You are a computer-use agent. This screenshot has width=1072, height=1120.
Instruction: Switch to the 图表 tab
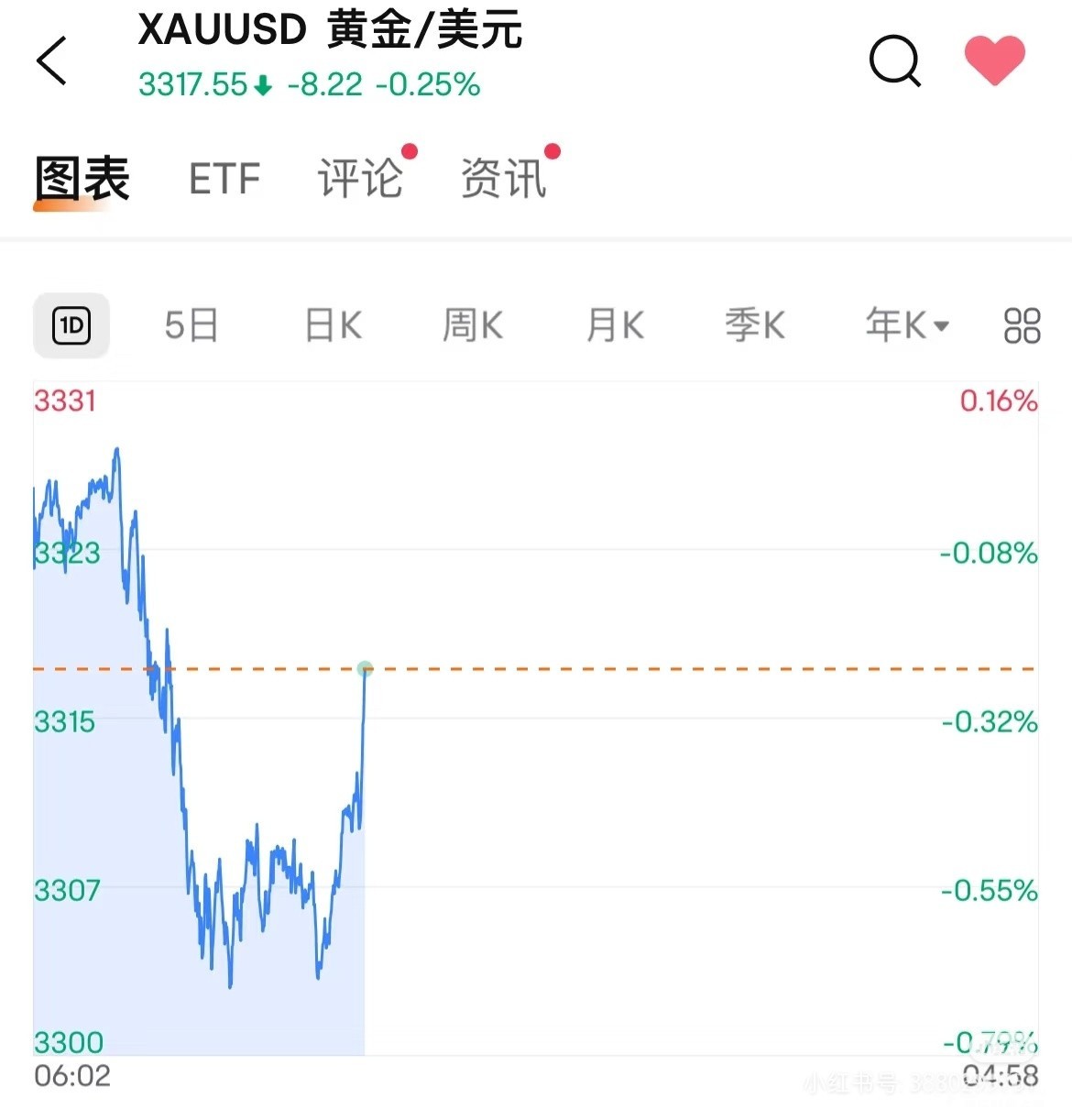(x=82, y=179)
